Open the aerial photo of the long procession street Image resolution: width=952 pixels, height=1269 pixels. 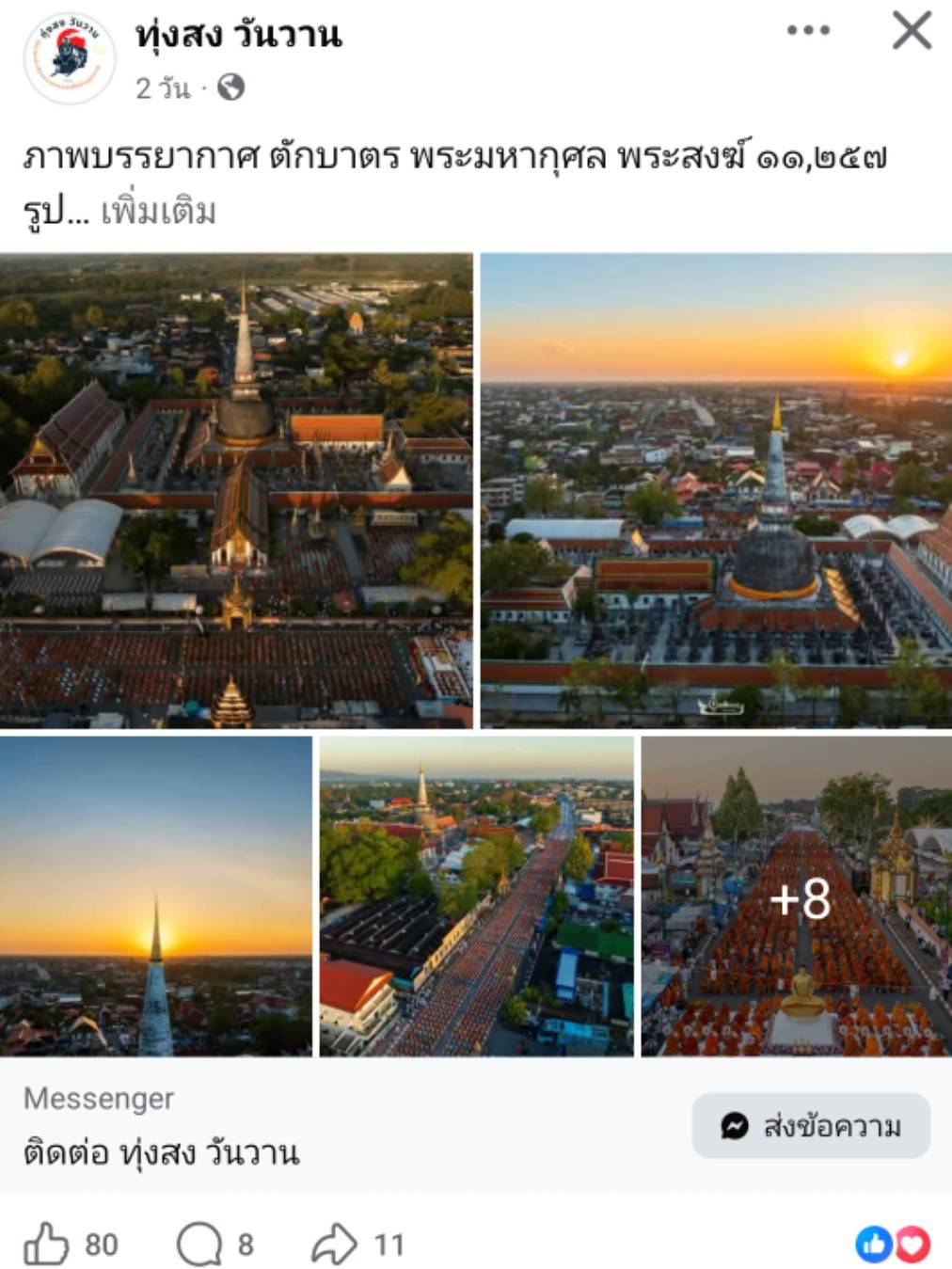(x=478, y=902)
